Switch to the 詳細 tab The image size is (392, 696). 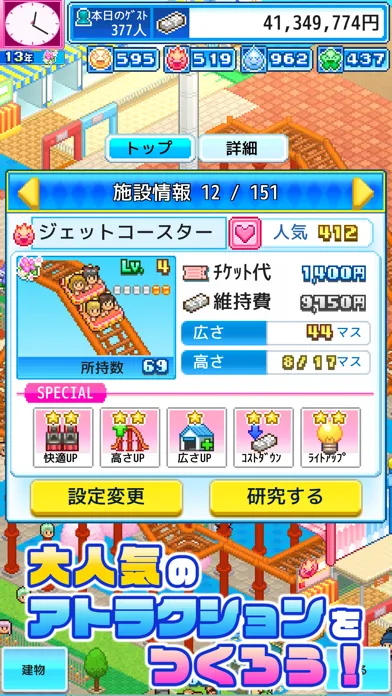click(242, 149)
